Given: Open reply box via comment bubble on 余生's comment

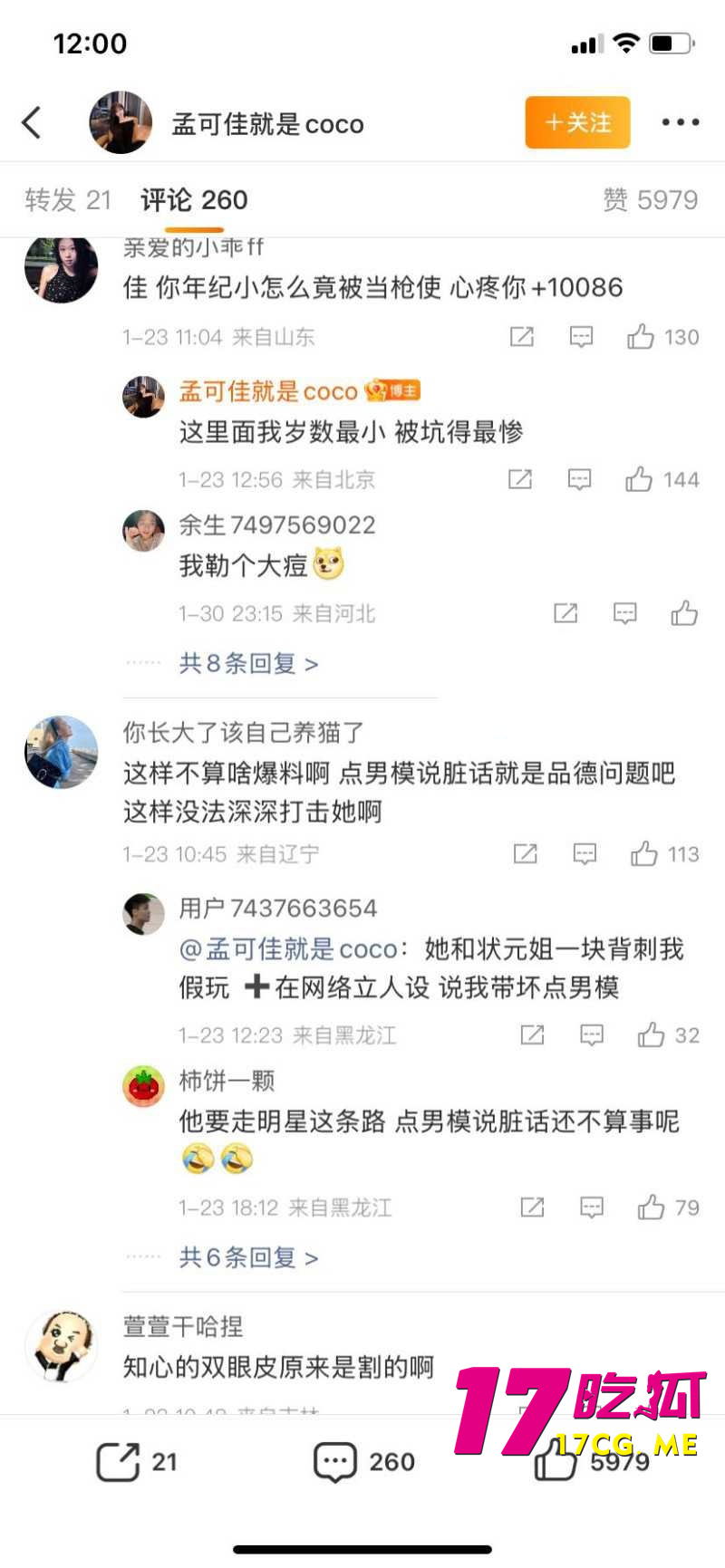Looking at the screenshot, I should 624,612.
